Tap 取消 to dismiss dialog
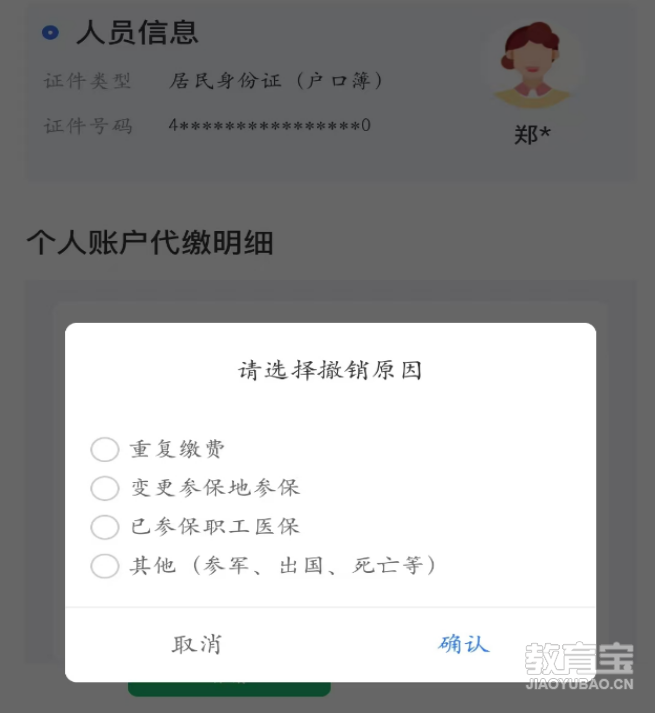 [197, 644]
